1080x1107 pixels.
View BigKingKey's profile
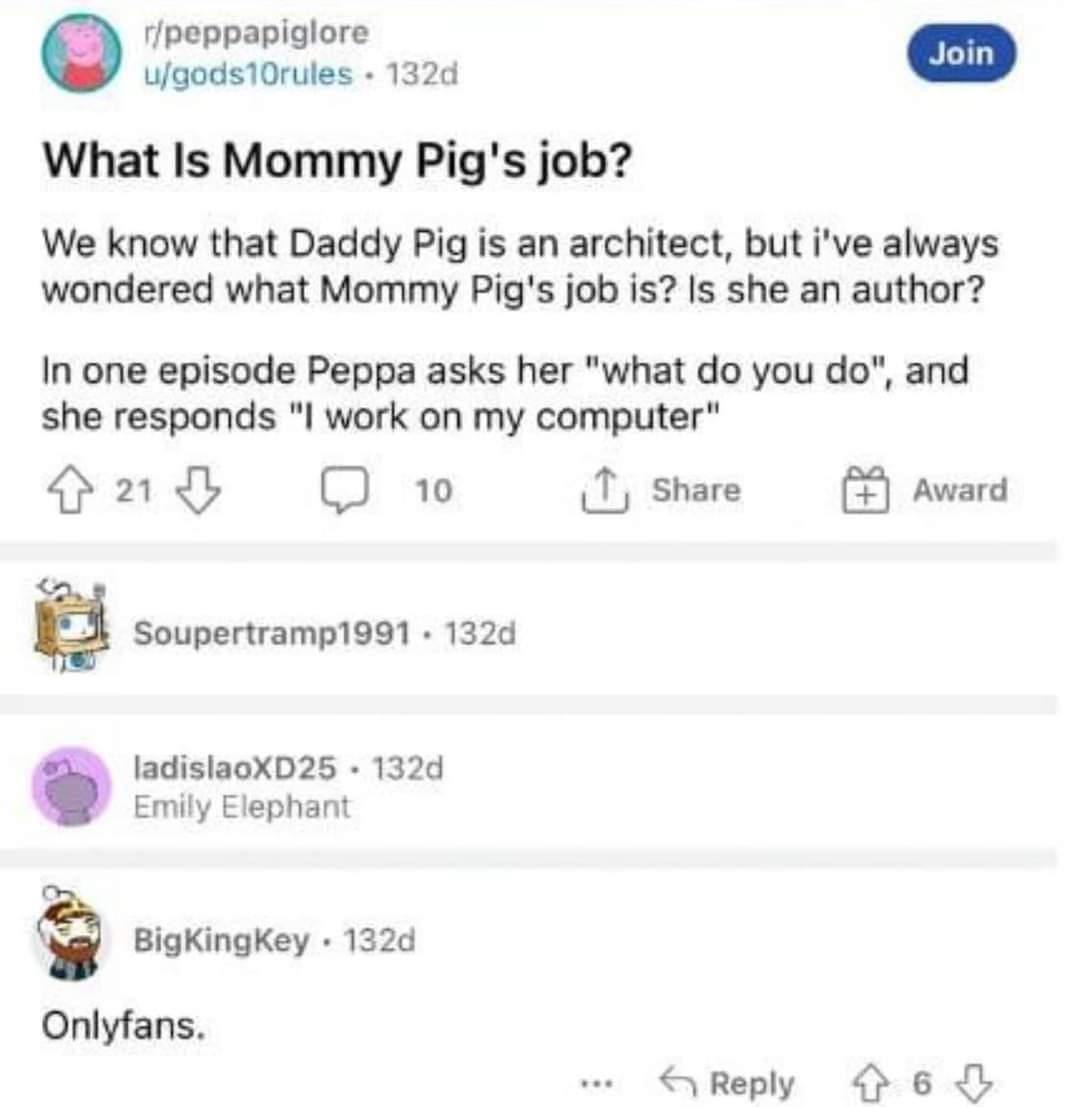[222, 940]
